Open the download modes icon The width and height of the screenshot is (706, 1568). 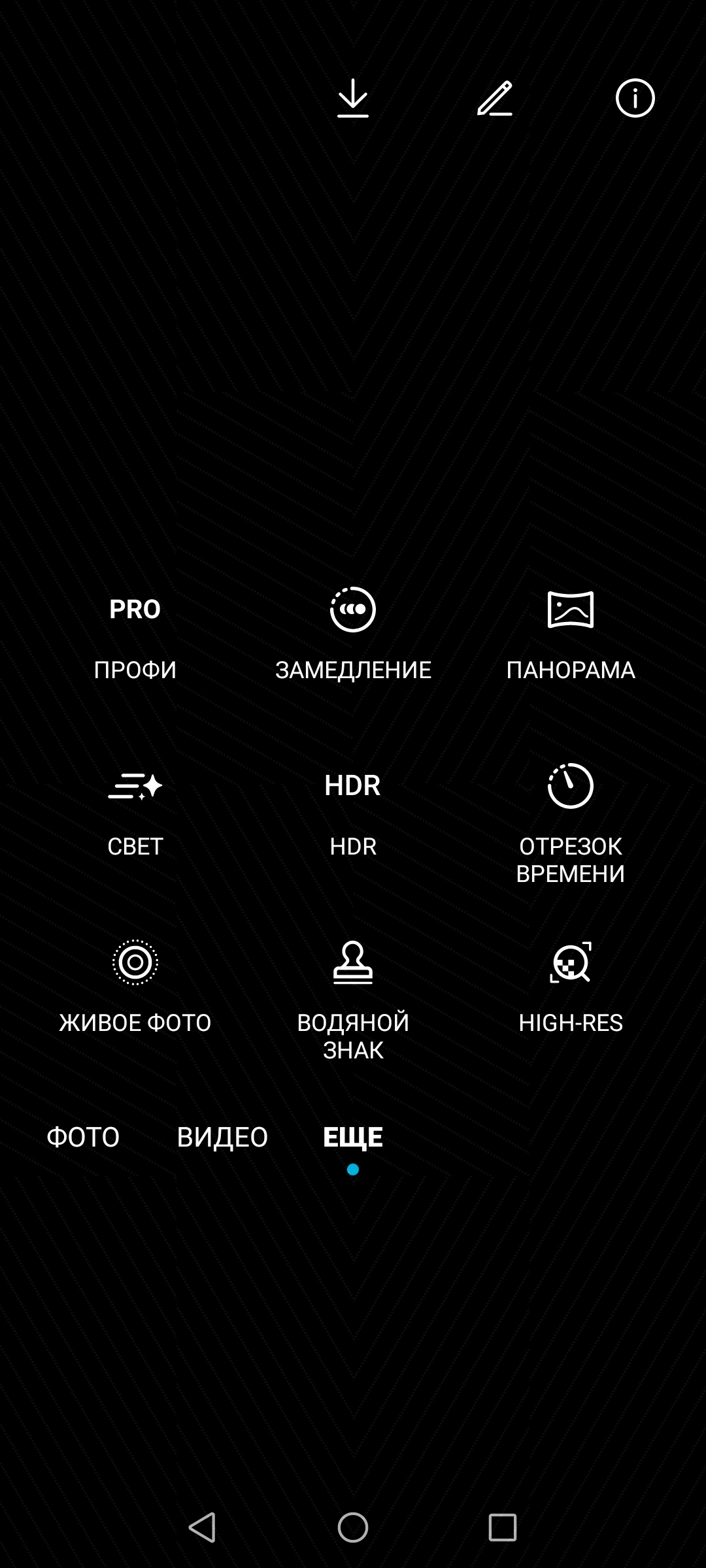pos(353,99)
